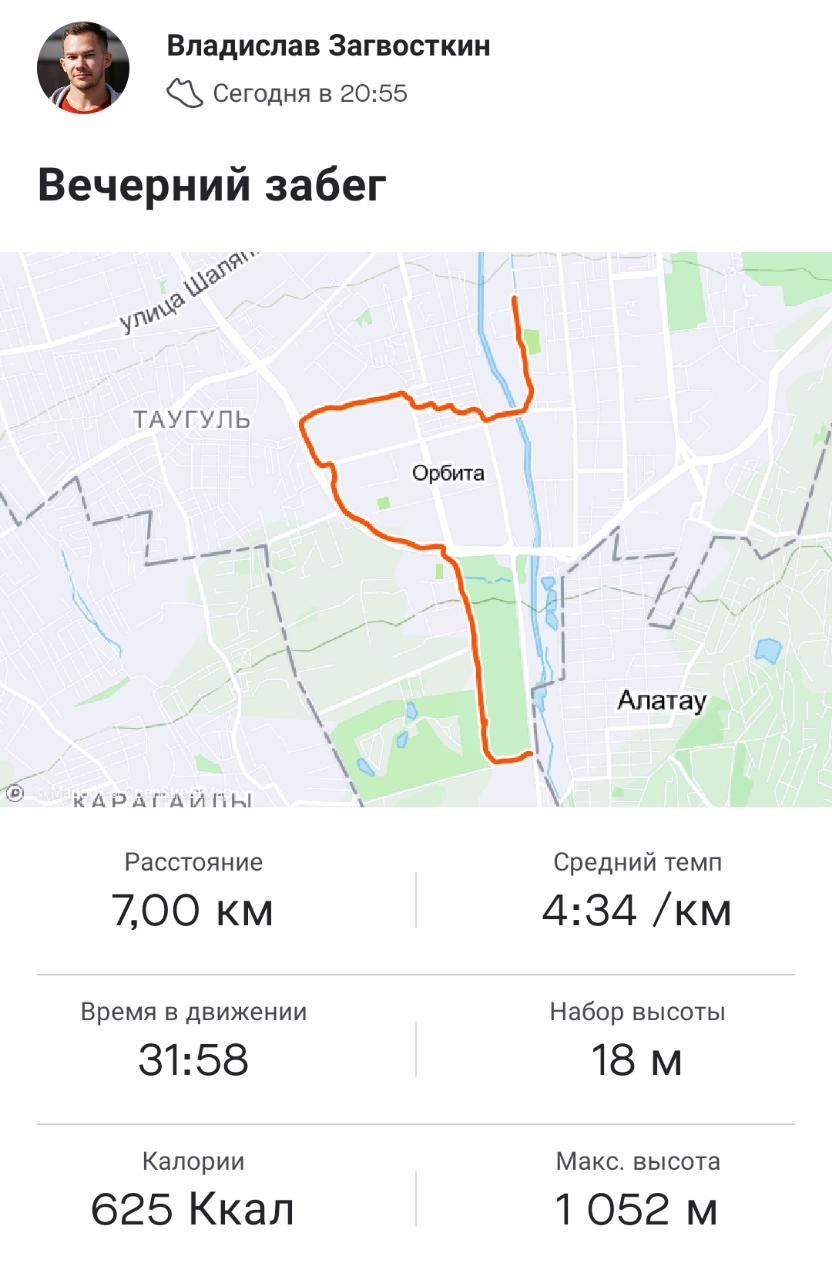This screenshot has width=832, height=1280.
Task: Tap the athlete name Владислав Загвосткин
Action: [x=328, y=46]
